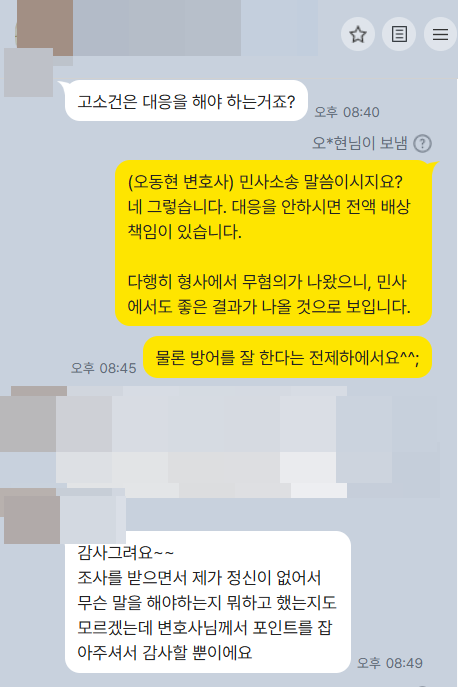Tap the star icon to favorite chat
This screenshot has width=458, height=687.
tap(358, 34)
